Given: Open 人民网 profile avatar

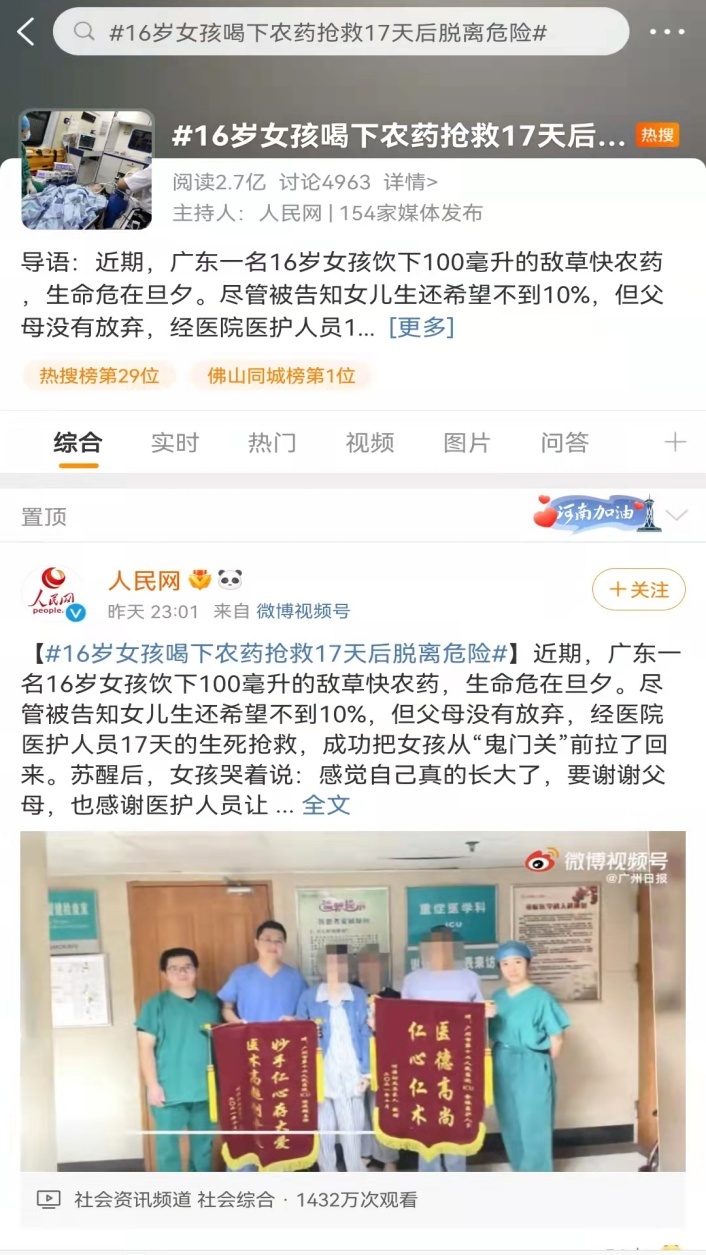Looking at the screenshot, I should click(54, 593).
